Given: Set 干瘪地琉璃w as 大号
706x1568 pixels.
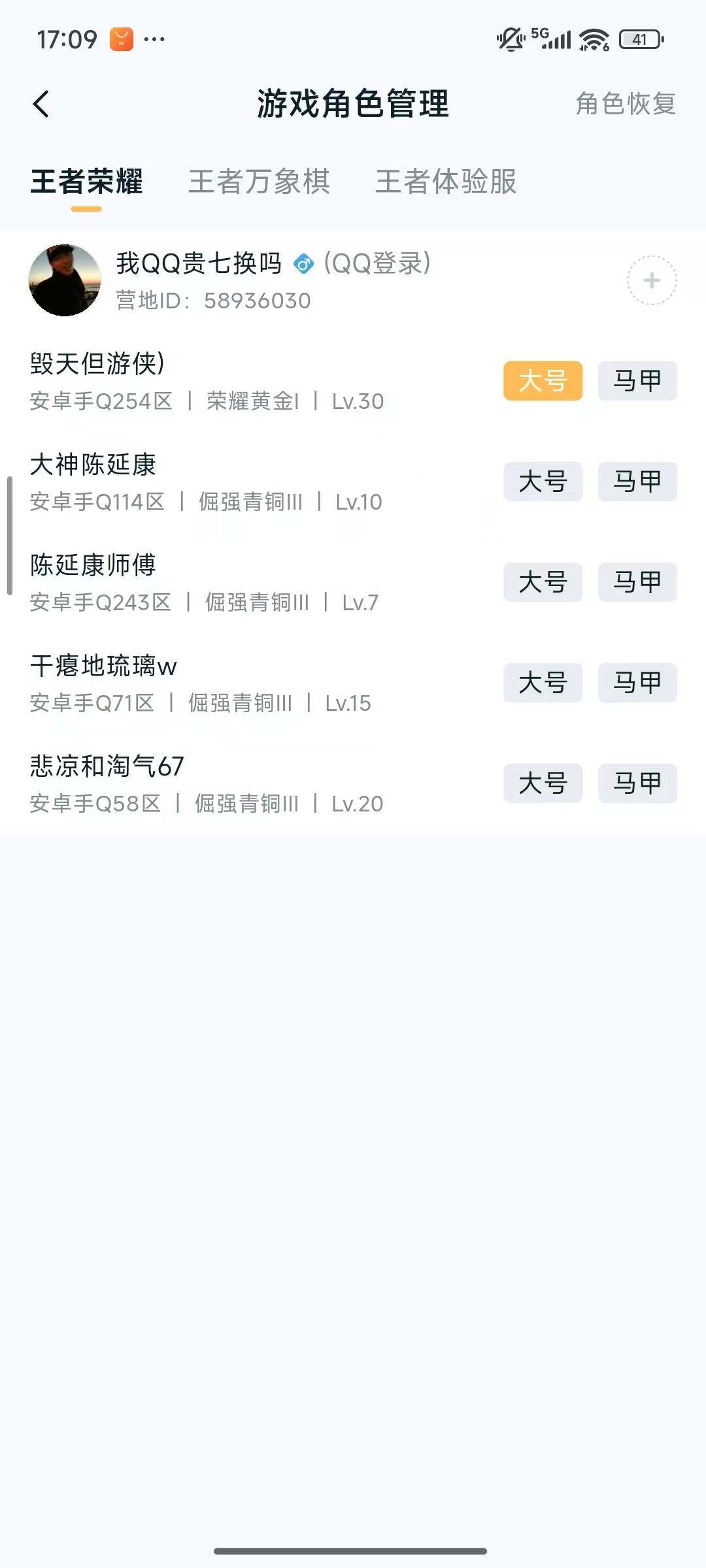Looking at the screenshot, I should (543, 683).
